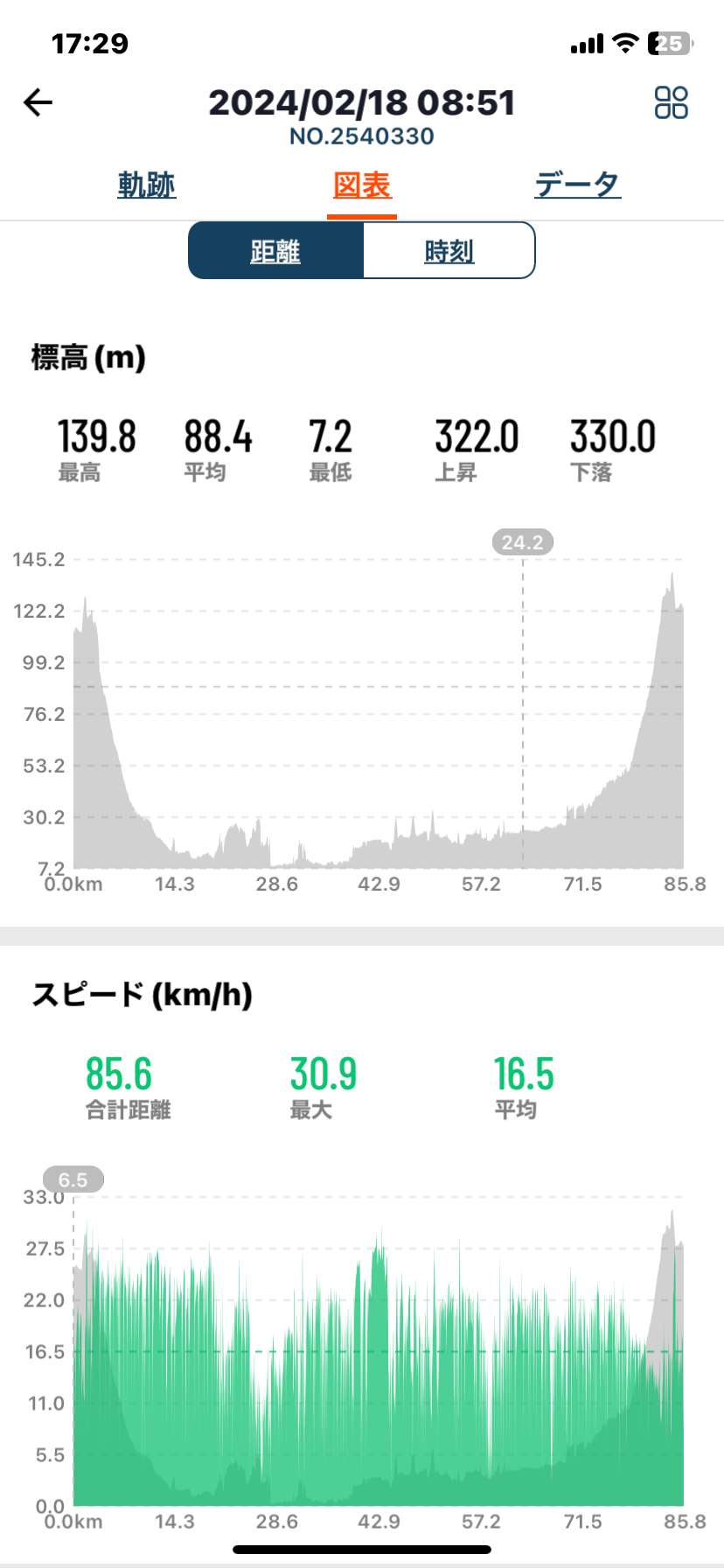Open the データ tab
Image resolution: width=724 pixels, height=1568 pixels.
click(x=578, y=185)
